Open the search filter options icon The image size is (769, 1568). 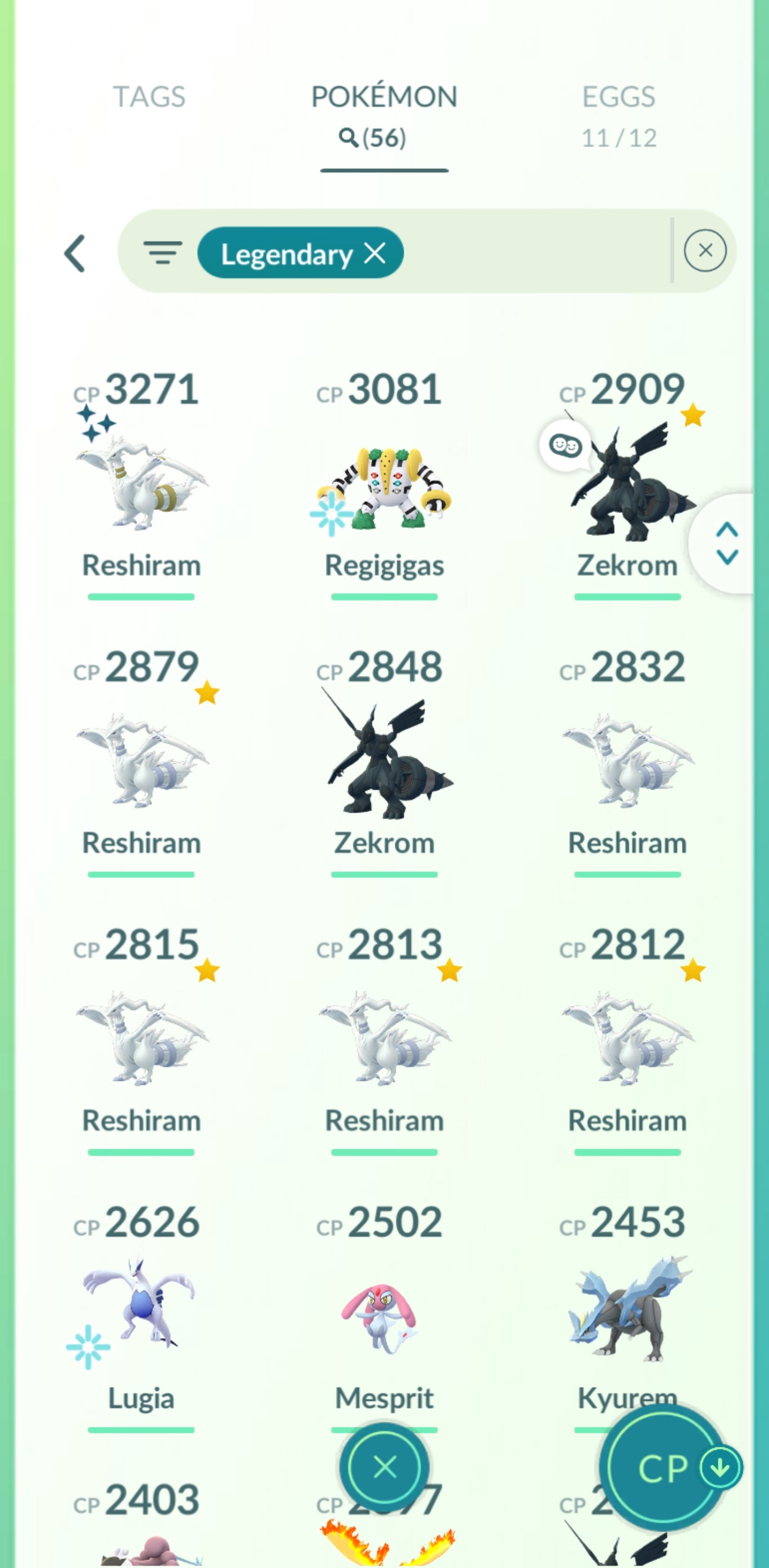162,253
